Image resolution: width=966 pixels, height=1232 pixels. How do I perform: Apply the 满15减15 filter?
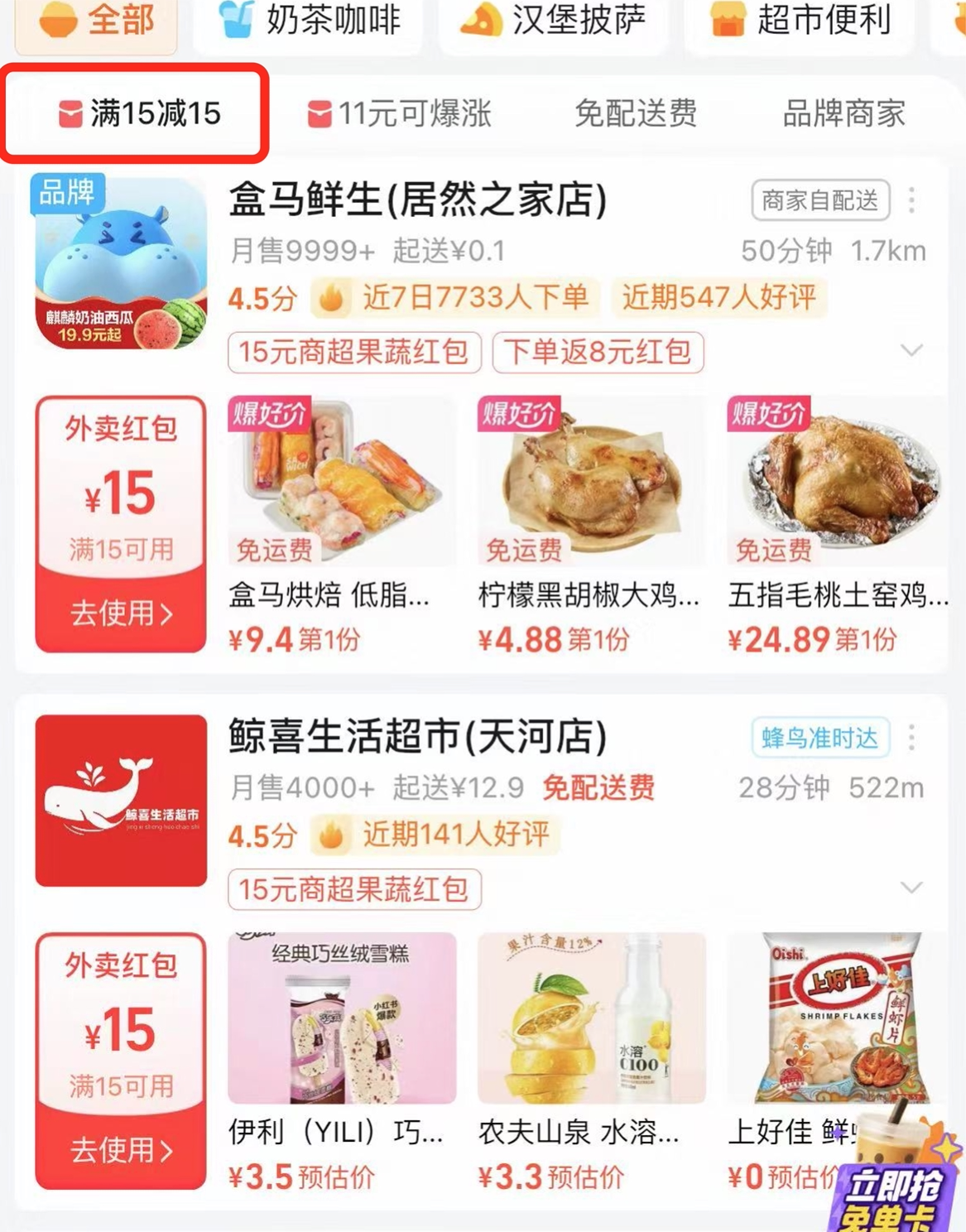[x=139, y=113]
